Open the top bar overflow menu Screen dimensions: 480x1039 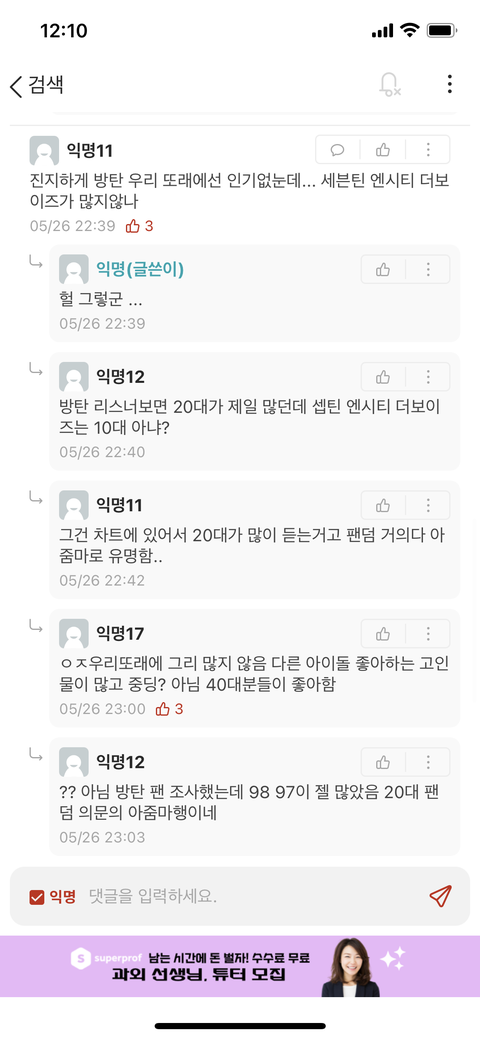450,84
